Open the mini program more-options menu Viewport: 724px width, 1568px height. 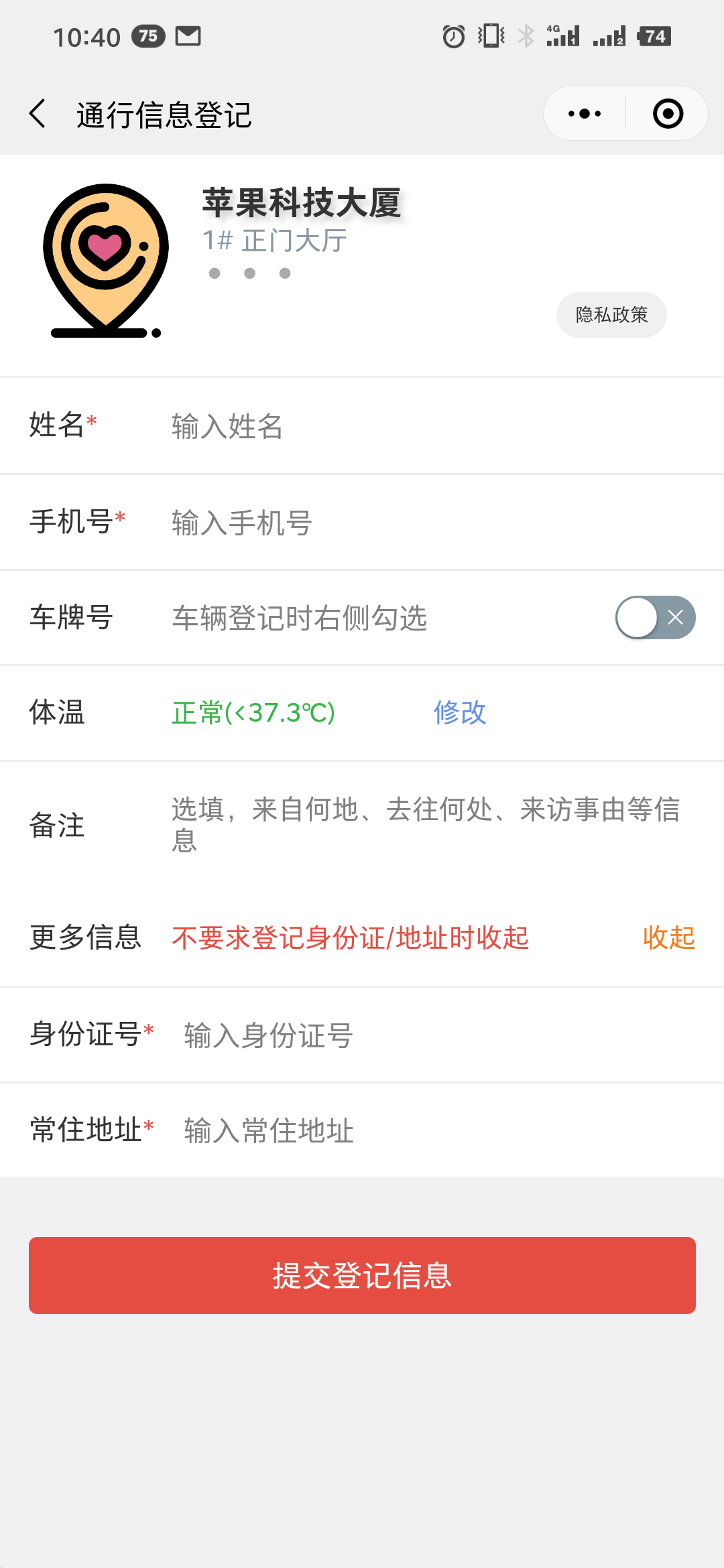click(585, 113)
